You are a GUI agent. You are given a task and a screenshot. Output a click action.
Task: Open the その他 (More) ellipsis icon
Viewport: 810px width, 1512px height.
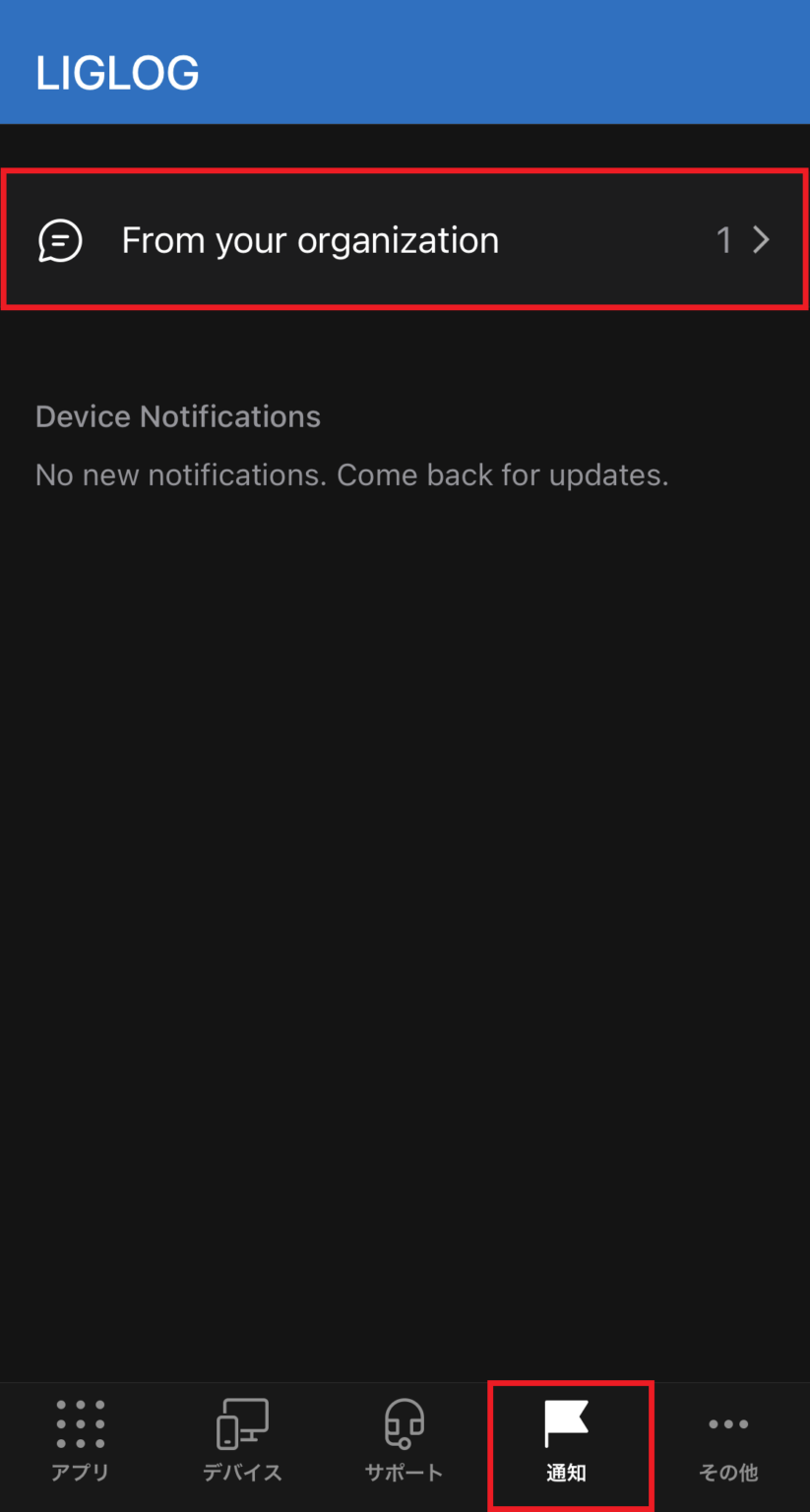pos(728,1422)
